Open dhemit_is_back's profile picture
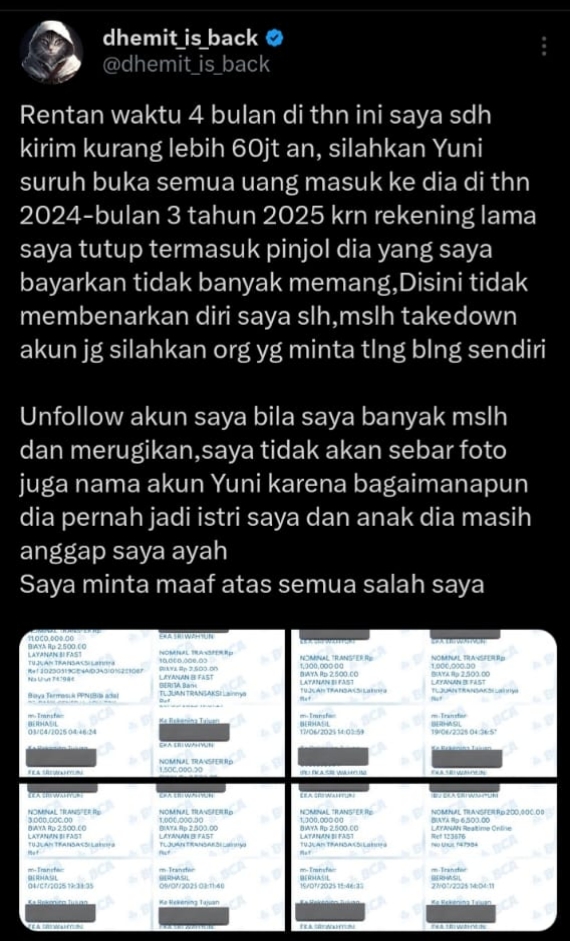Viewport: 570px width, 941px height. 51,52
